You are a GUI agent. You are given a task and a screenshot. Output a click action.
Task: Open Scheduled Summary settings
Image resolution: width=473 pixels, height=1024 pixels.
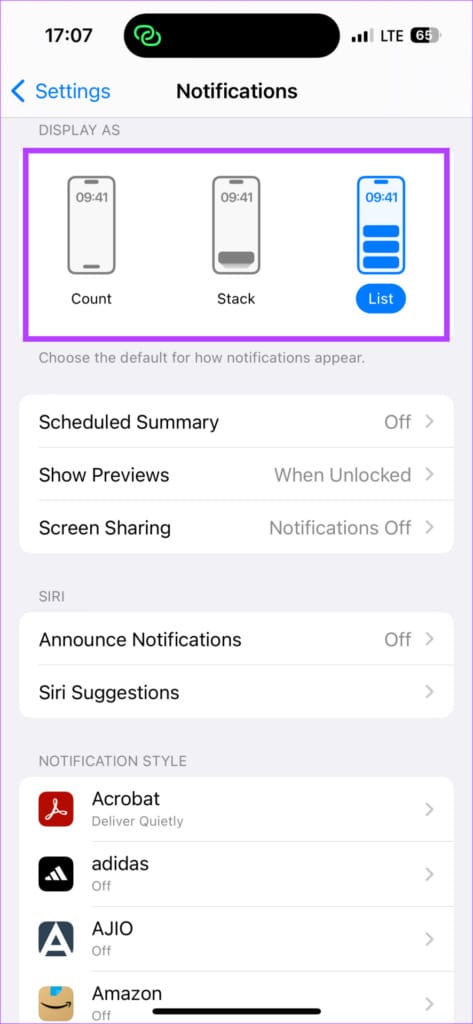pos(236,422)
